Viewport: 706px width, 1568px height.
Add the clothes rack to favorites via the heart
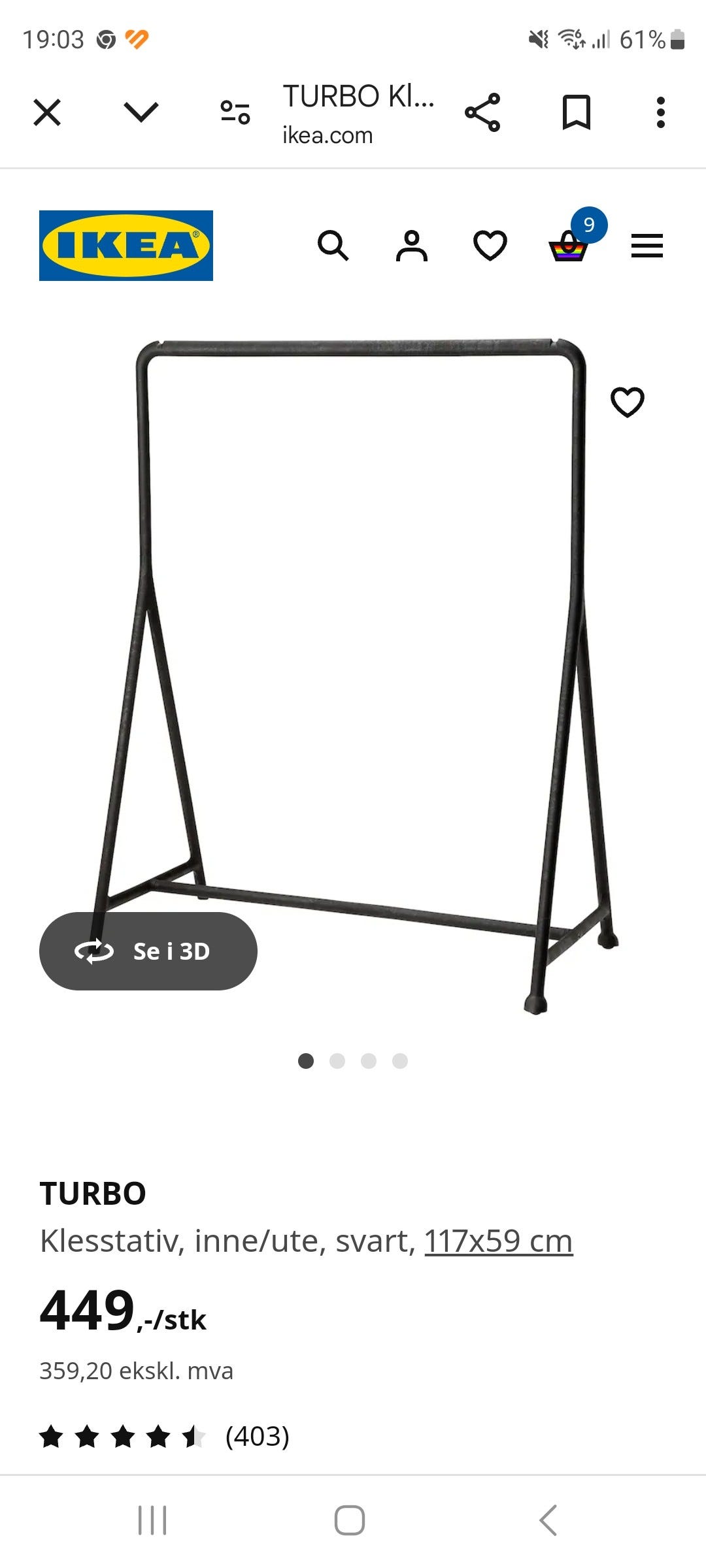tap(626, 401)
